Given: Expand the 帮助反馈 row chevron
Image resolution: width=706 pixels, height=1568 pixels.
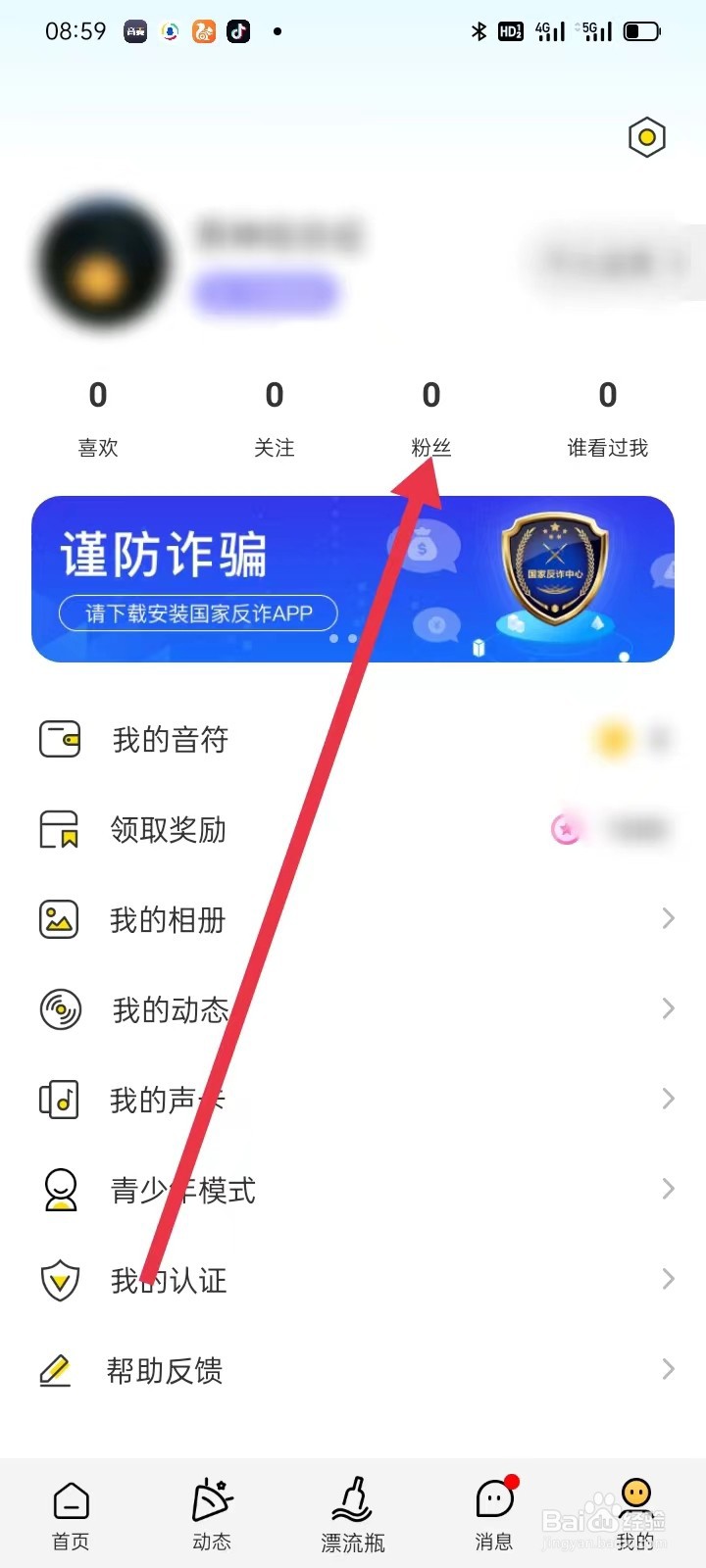Looking at the screenshot, I should pos(669,1369).
